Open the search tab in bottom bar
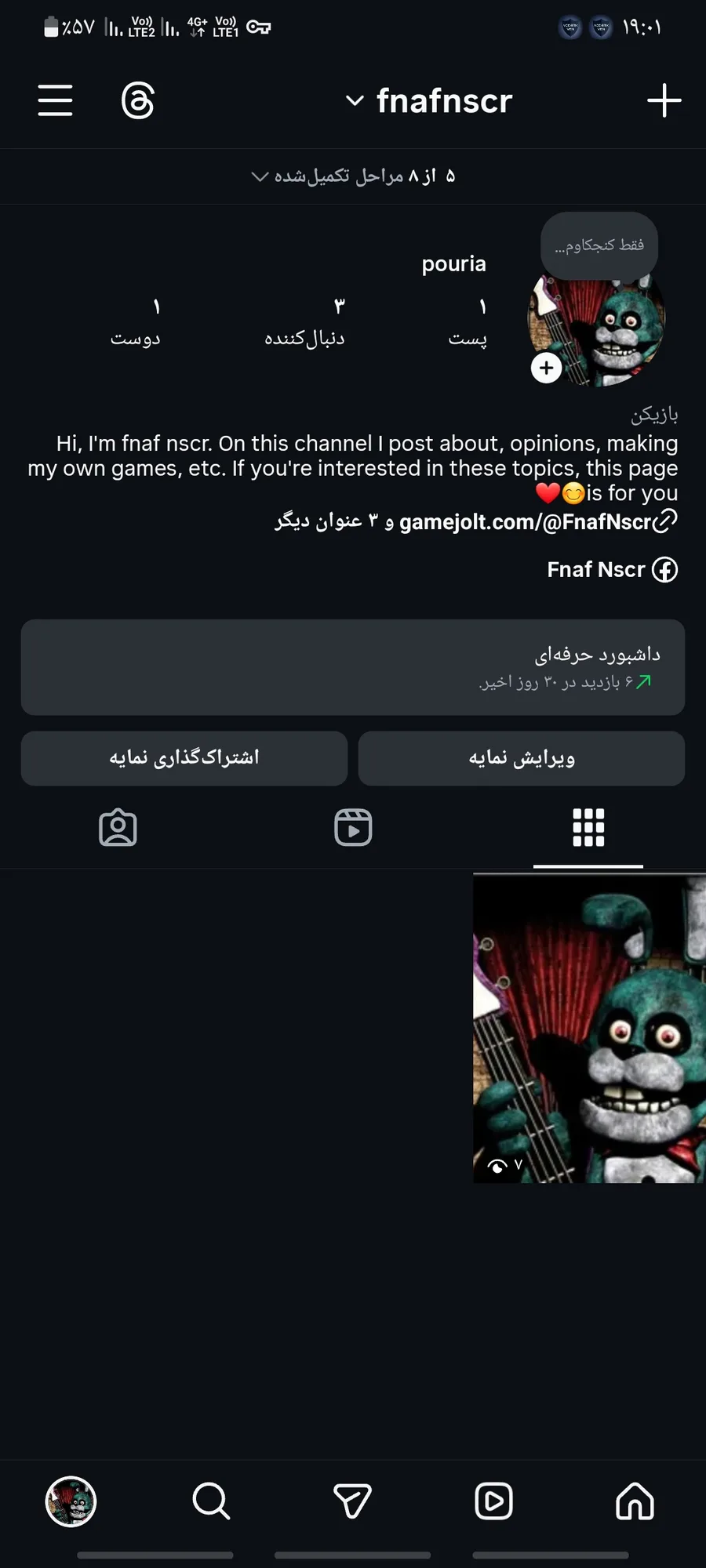Image resolution: width=706 pixels, height=1568 pixels. click(211, 1501)
